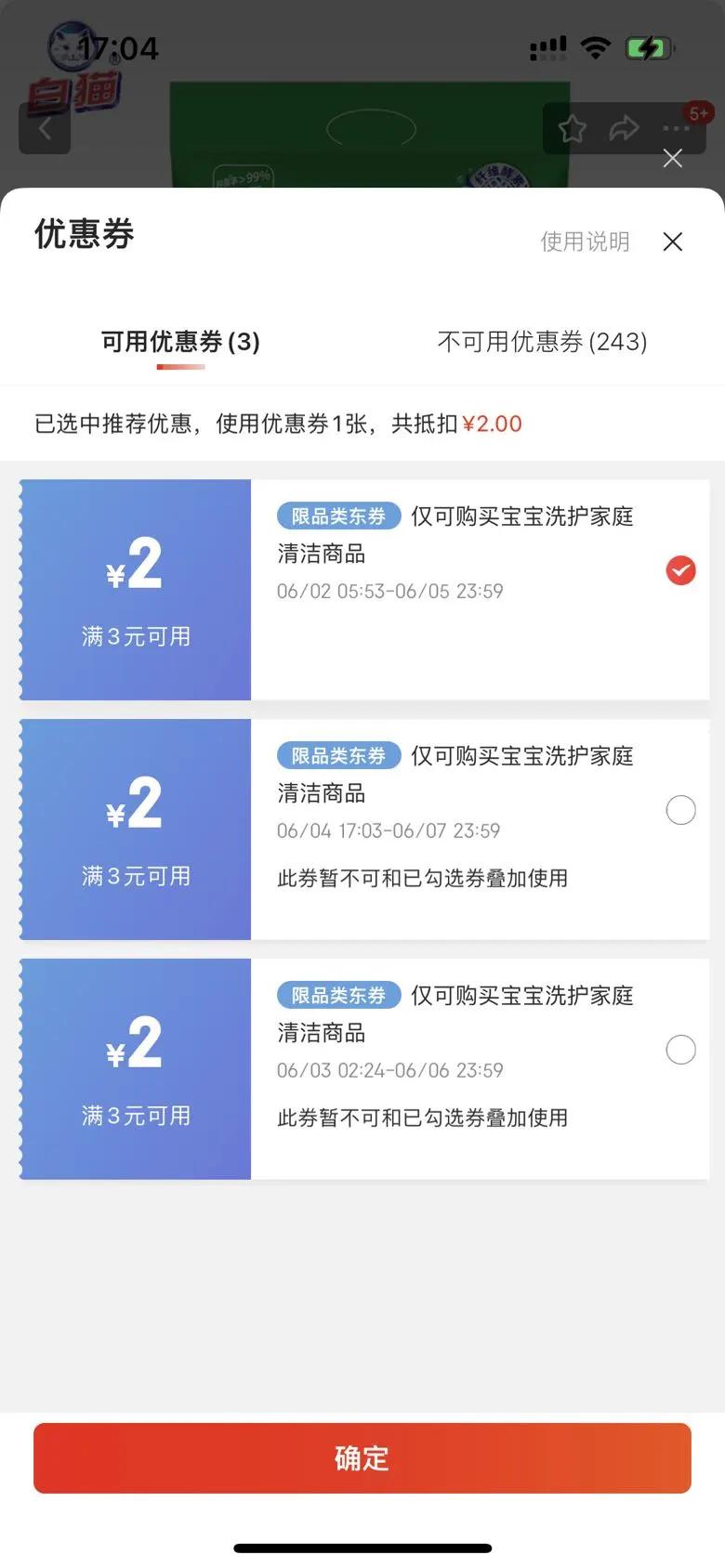Image resolution: width=725 pixels, height=1568 pixels.
Task: Confirm selection with 确定 button
Action: [362, 1458]
